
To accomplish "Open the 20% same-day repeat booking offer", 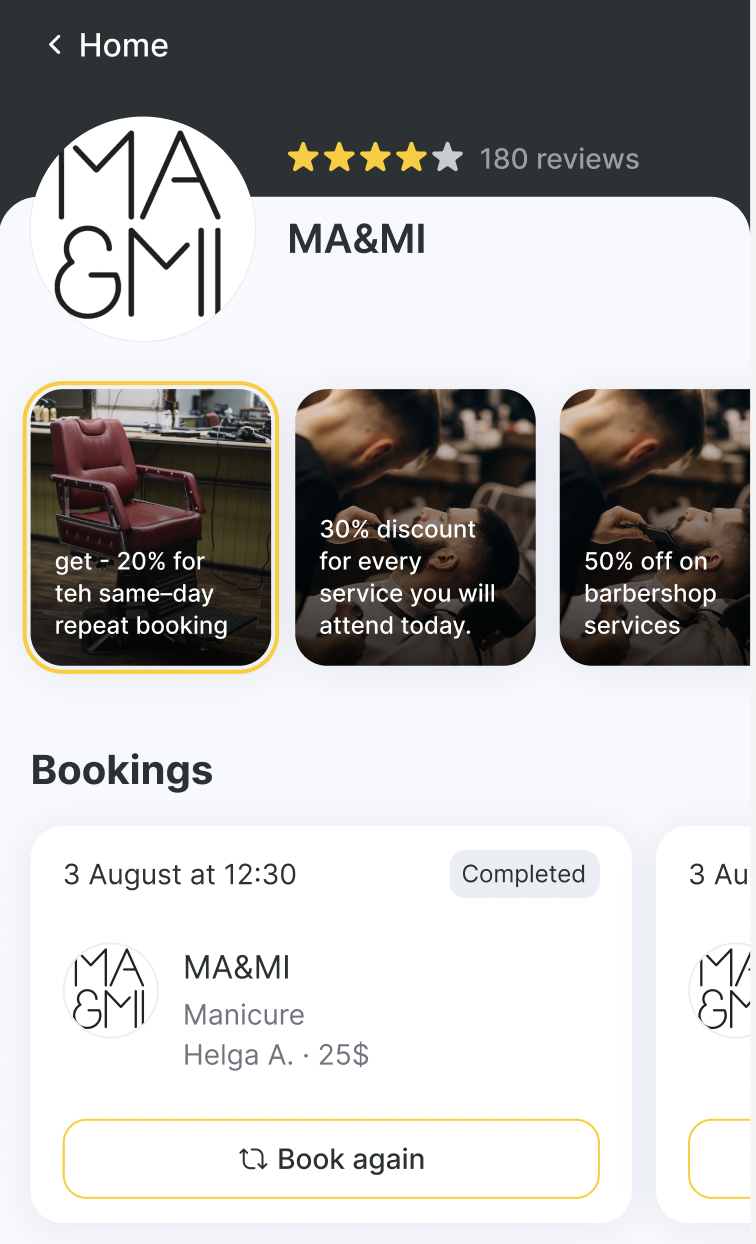I will tap(151, 527).
